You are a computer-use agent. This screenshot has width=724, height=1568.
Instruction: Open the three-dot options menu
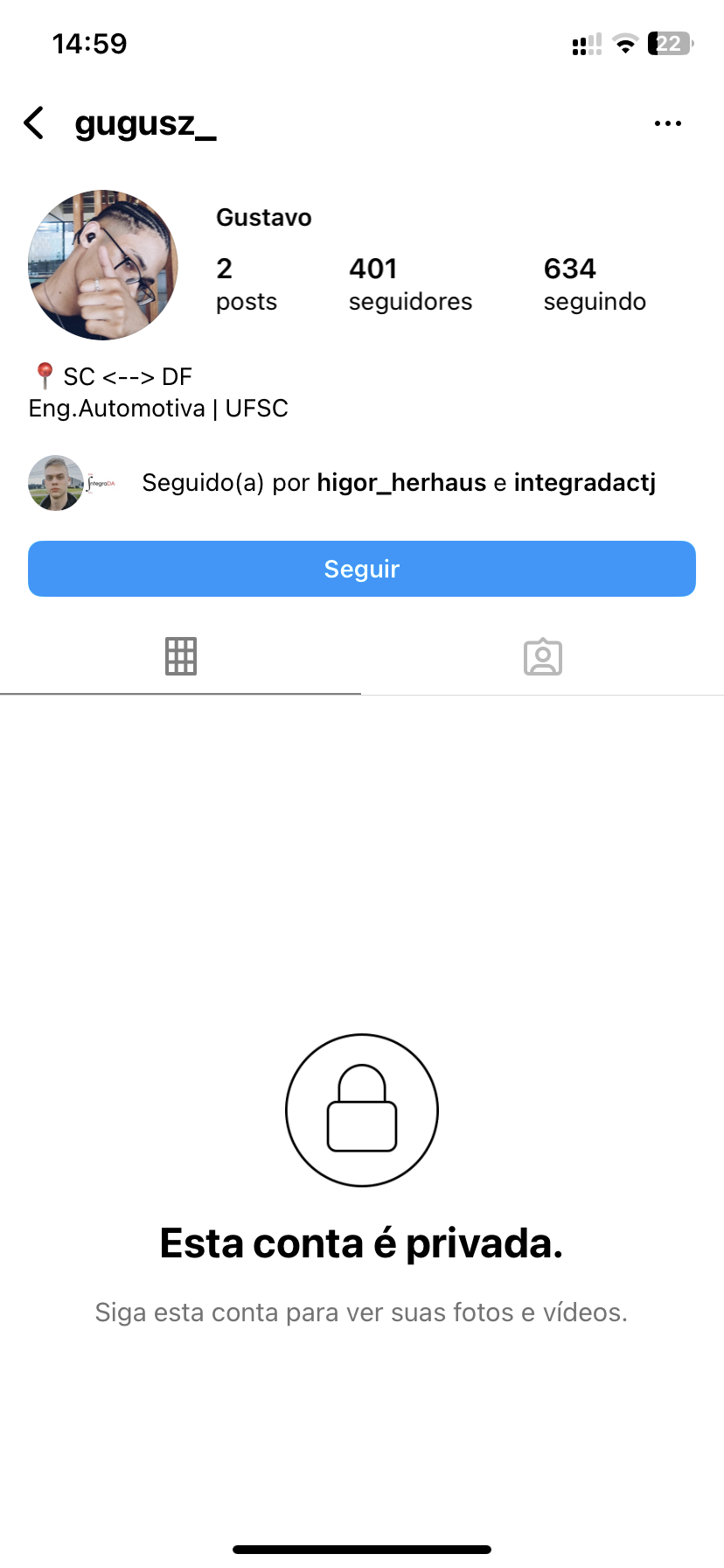(x=668, y=123)
